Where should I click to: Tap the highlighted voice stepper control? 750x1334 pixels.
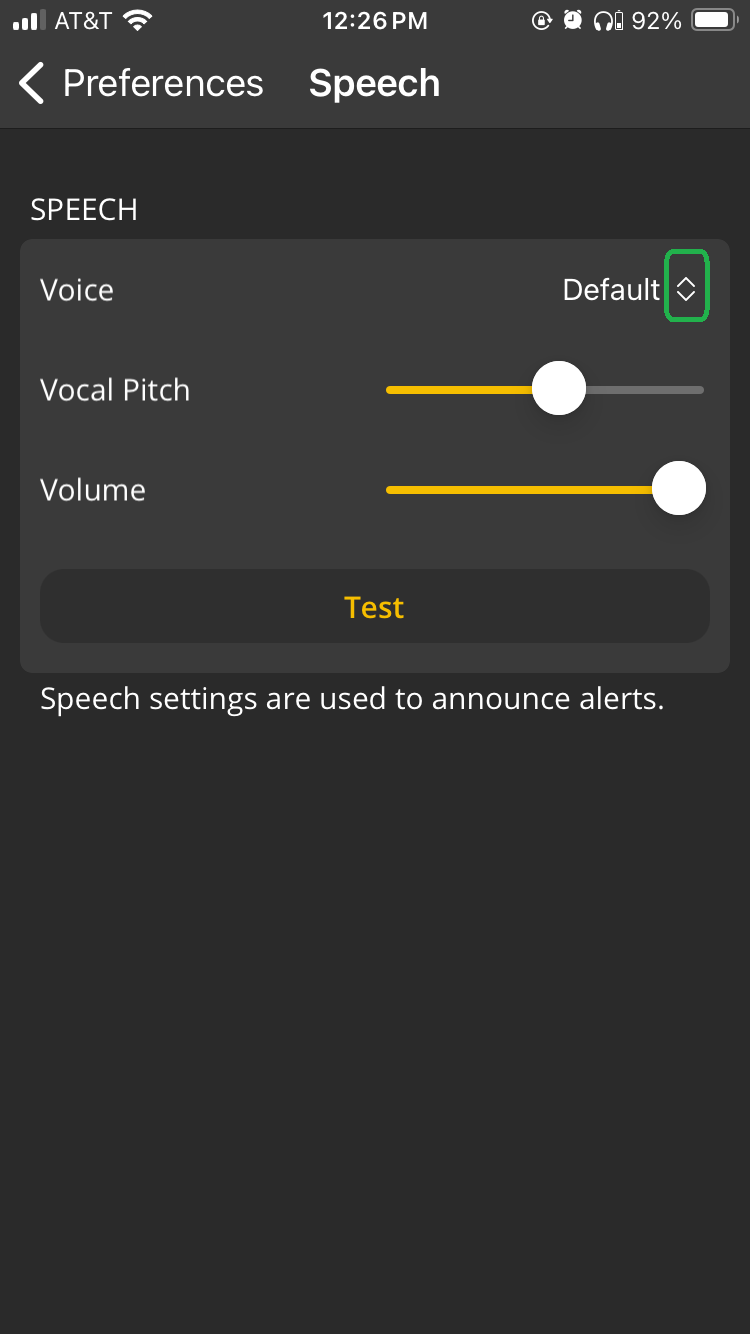pyautogui.click(x=686, y=285)
